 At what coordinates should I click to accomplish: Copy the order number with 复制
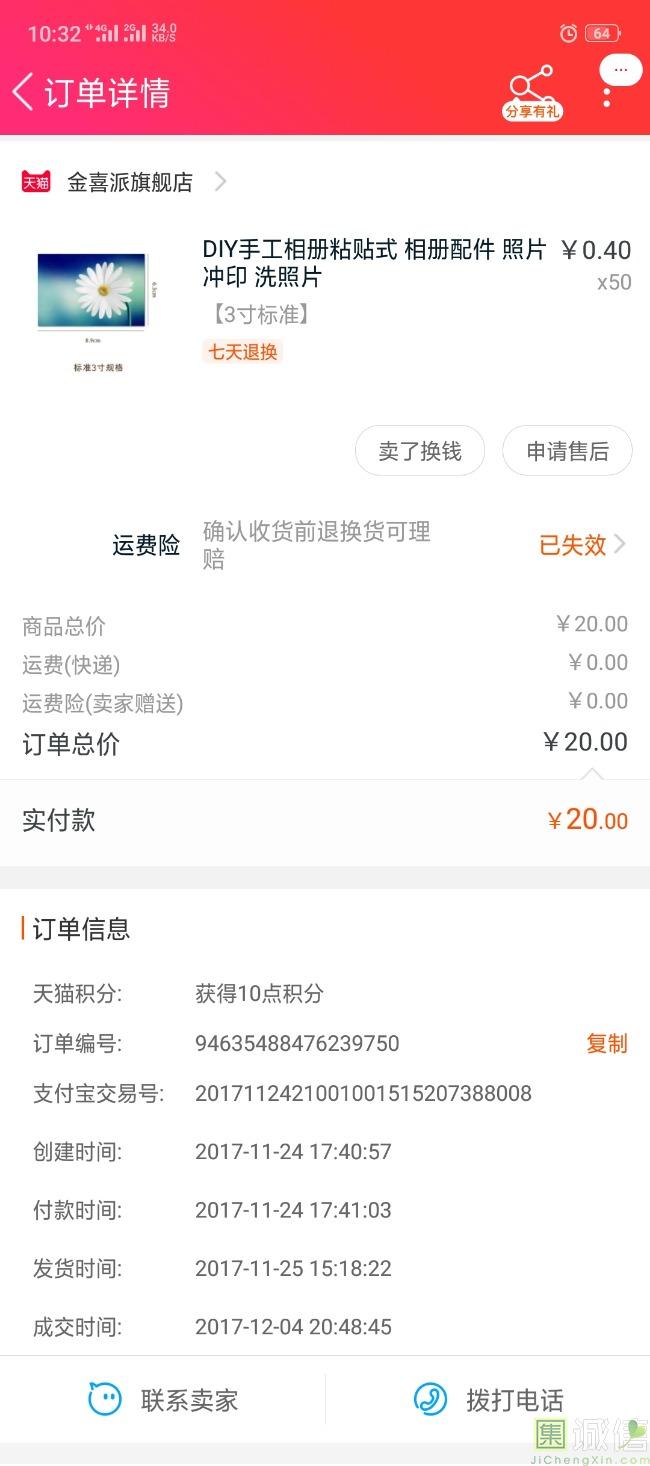[606, 1043]
